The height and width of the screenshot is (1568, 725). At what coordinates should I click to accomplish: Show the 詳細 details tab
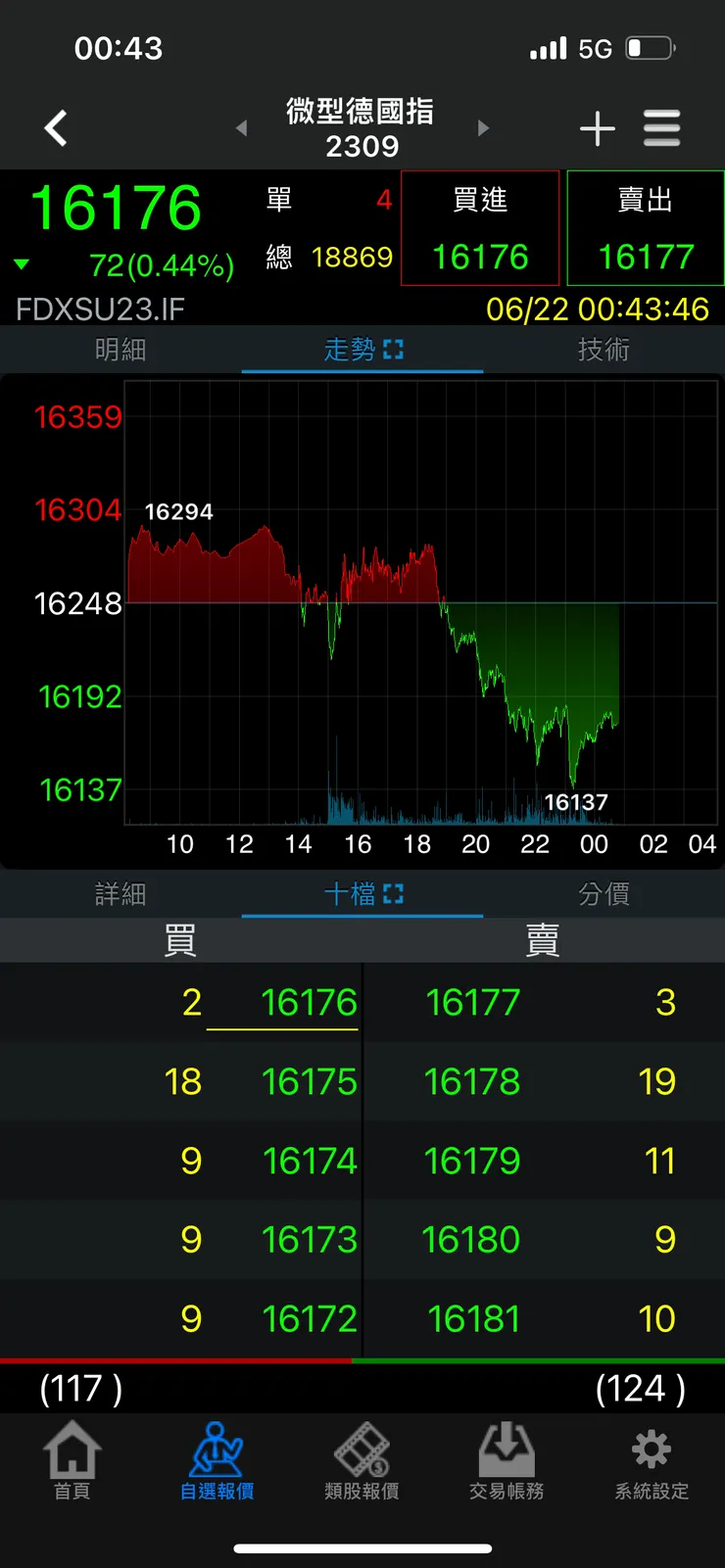point(121,894)
